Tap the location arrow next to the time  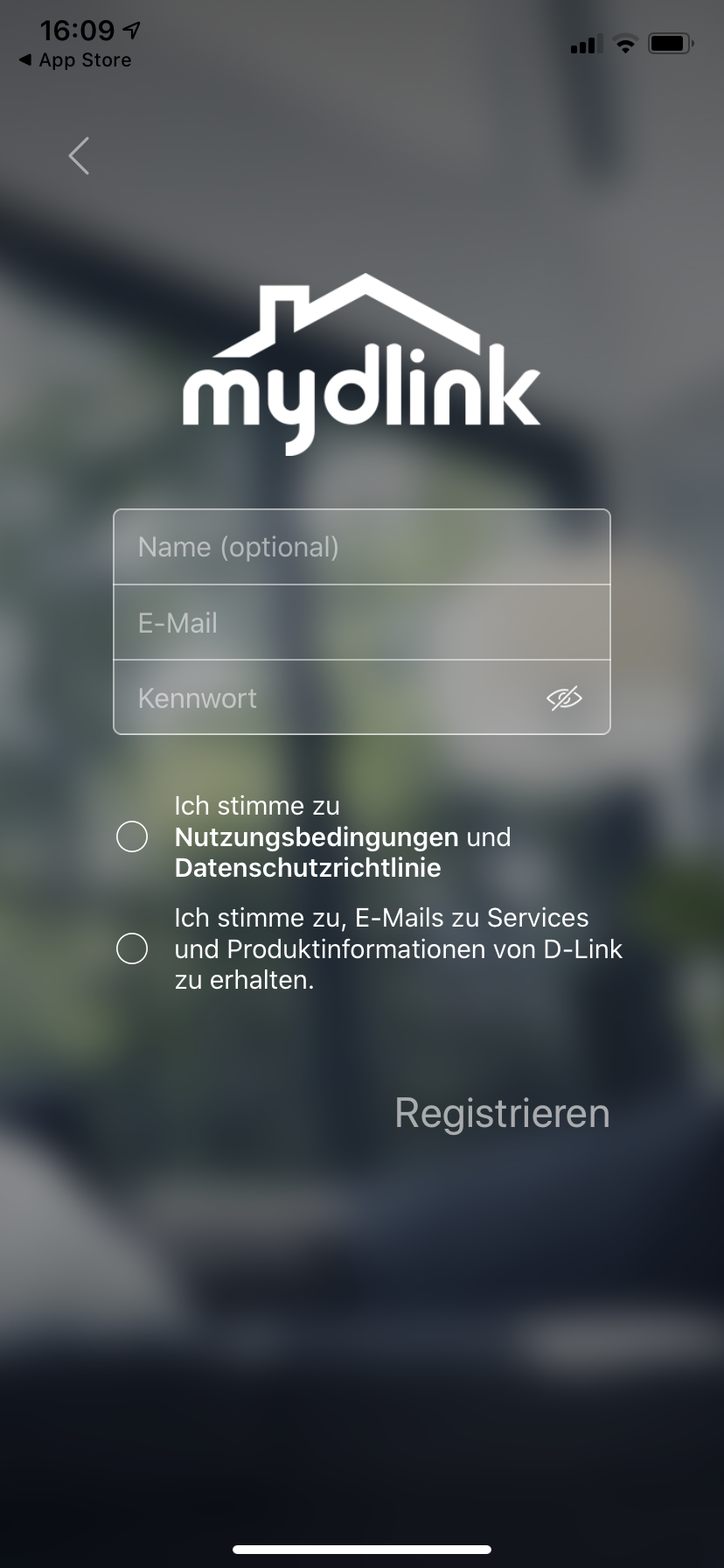(129, 29)
